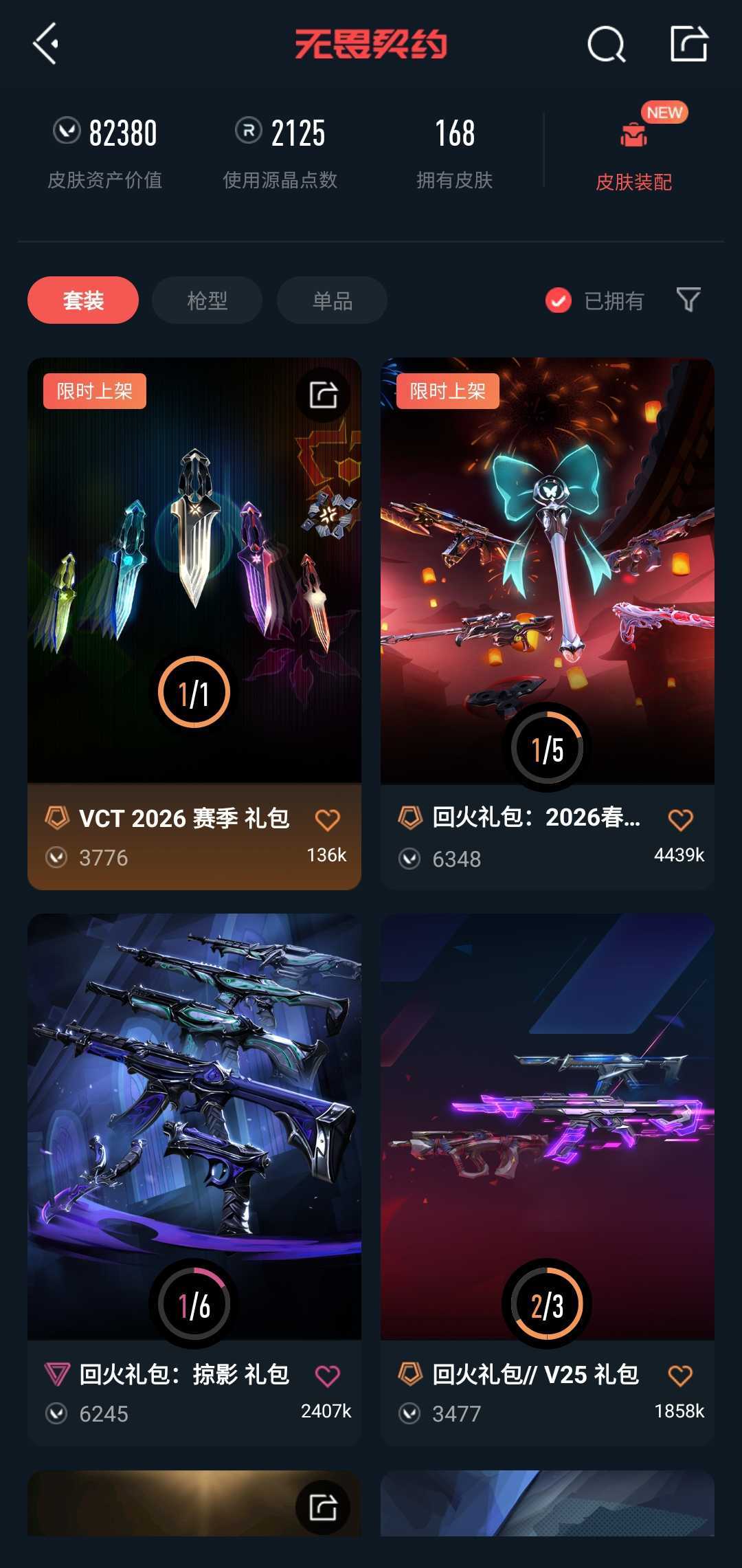The width and height of the screenshot is (742, 1568).
Task: Favorite 回火礼包// V25 礼包 with heart icon
Action: (681, 1376)
